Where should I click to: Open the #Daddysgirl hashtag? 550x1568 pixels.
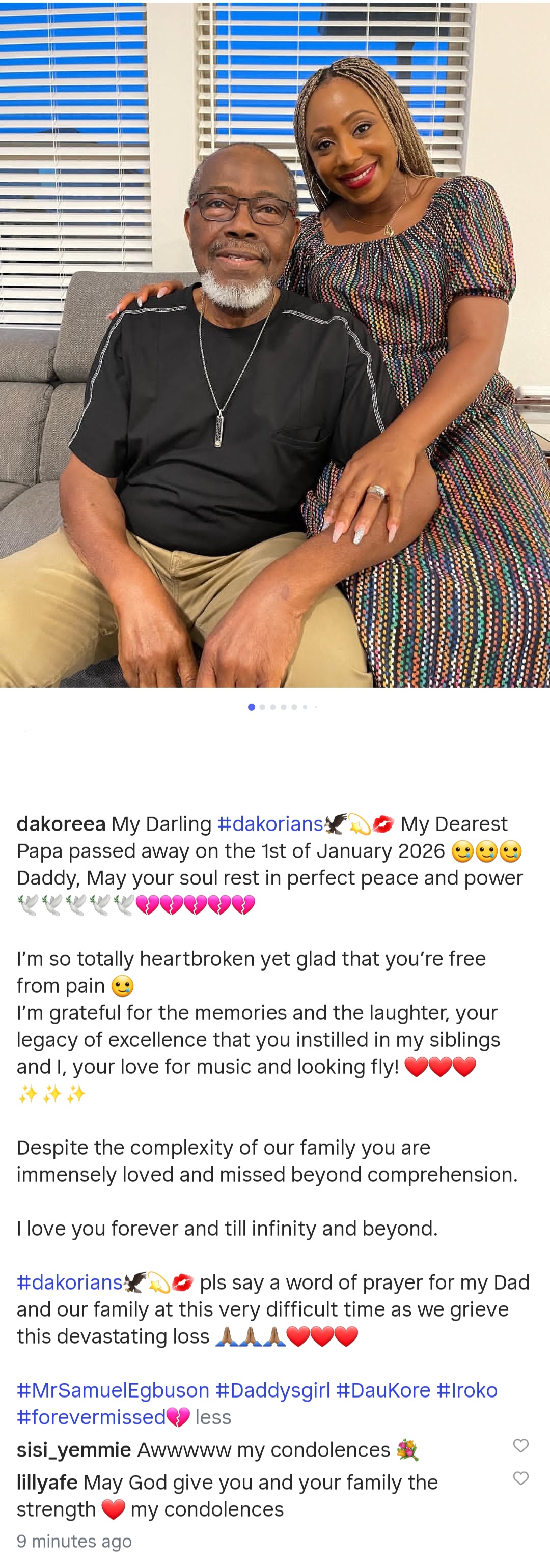click(x=272, y=1390)
